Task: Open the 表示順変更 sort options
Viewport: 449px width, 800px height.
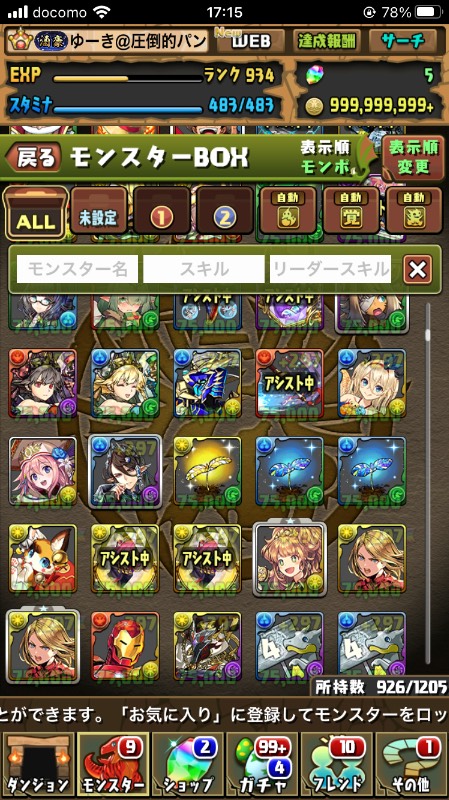Action: (413, 158)
